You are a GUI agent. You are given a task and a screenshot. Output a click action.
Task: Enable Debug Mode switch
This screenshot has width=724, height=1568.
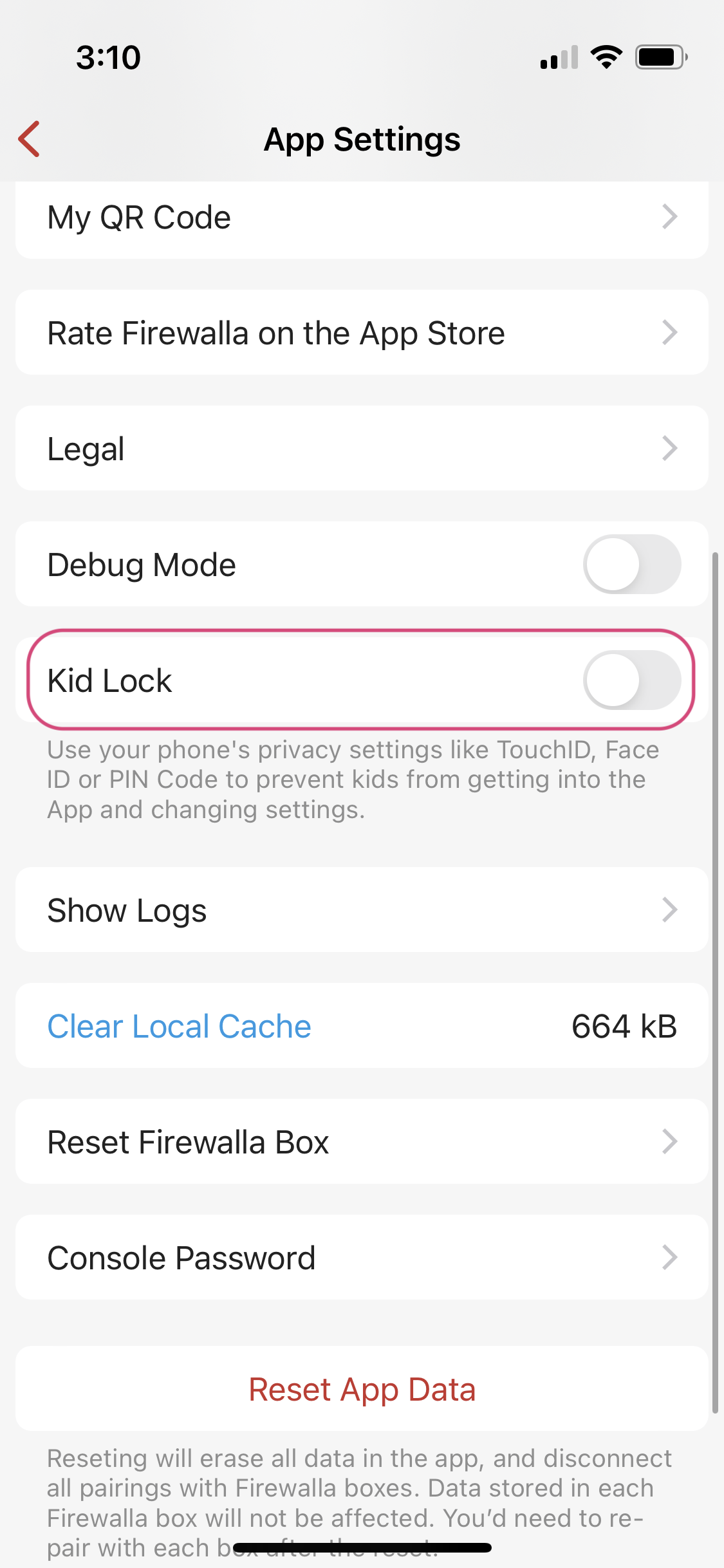tap(632, 565)
